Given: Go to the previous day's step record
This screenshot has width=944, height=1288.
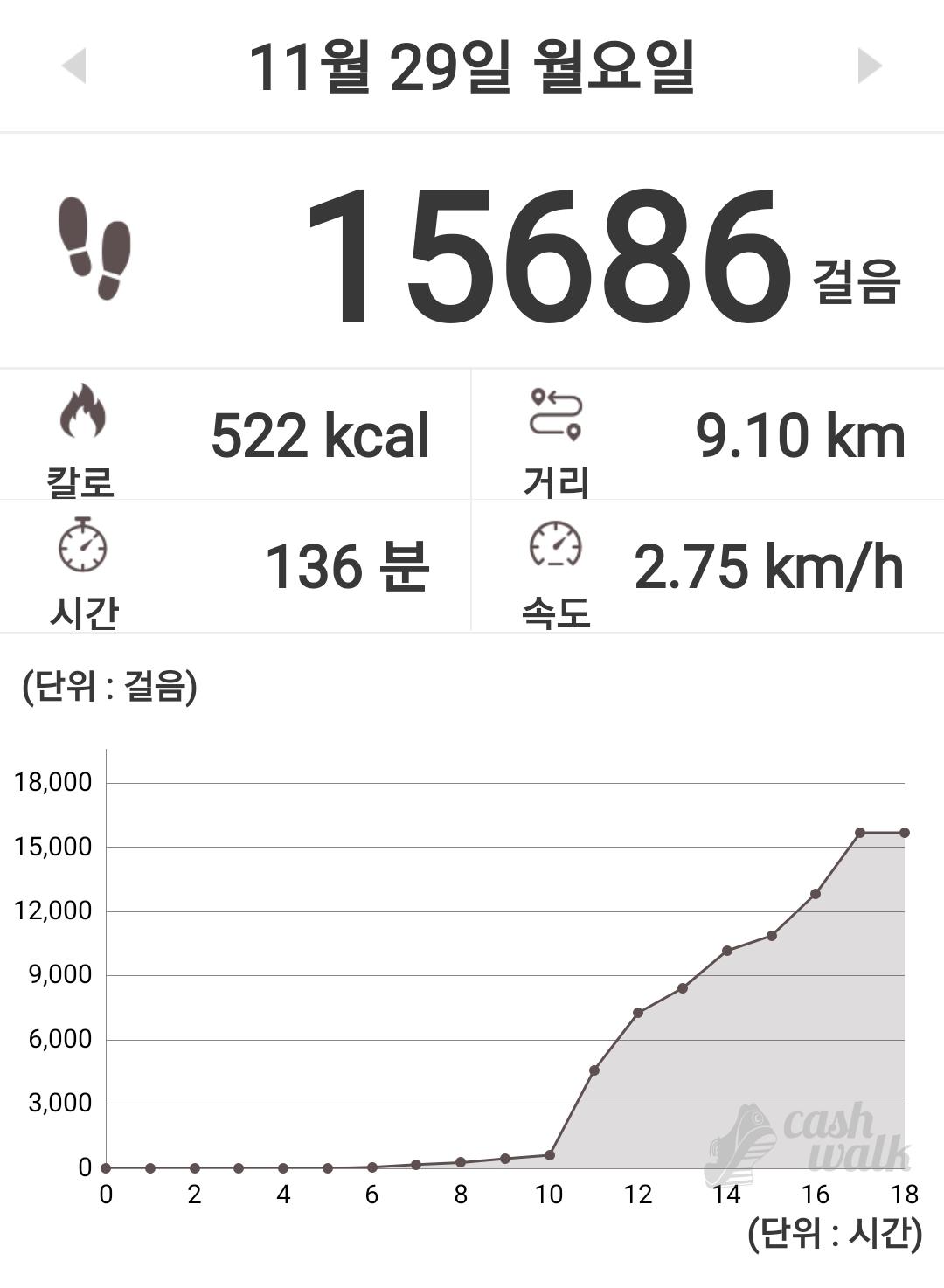Looking at the screenshot, I should click(74, 66).
